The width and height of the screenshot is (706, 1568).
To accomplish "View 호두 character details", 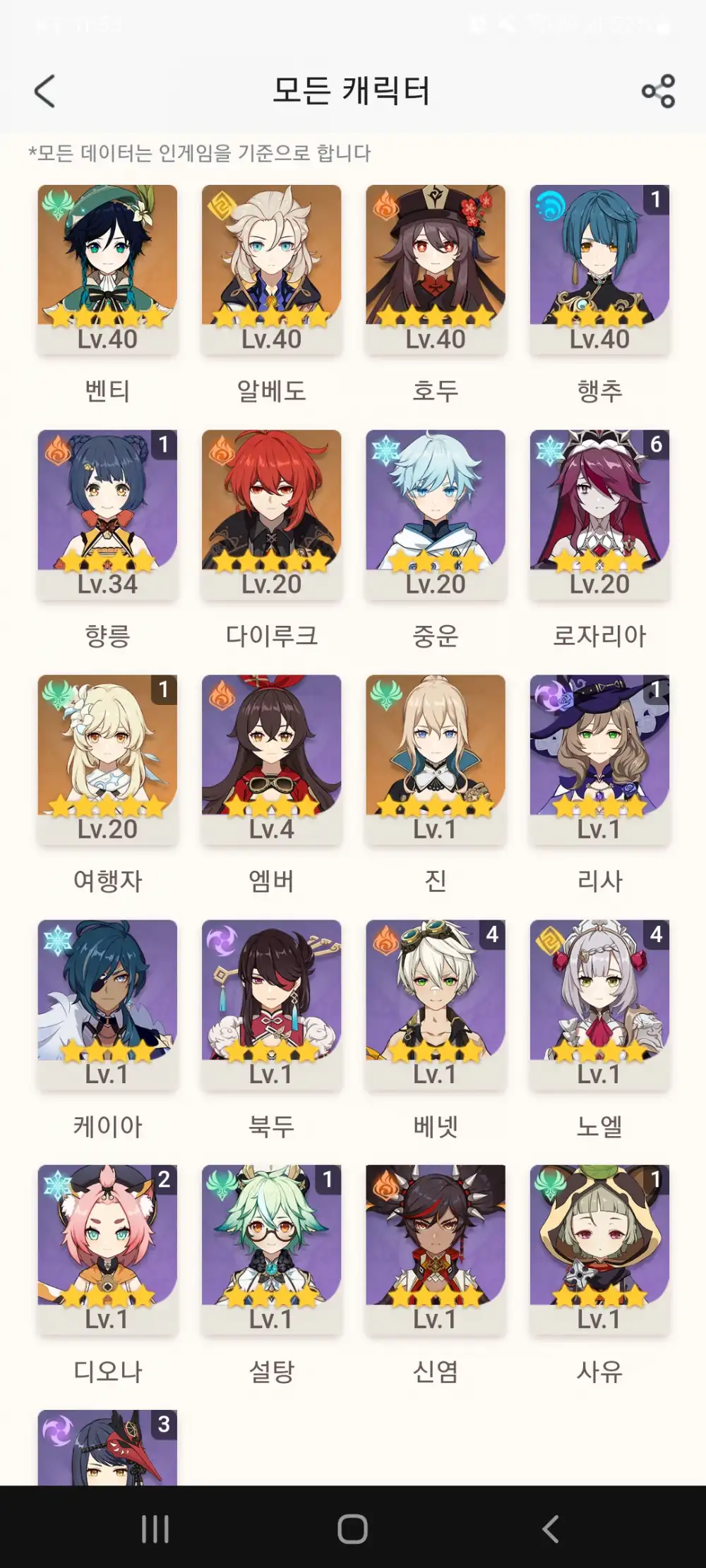I will point(436,268).
